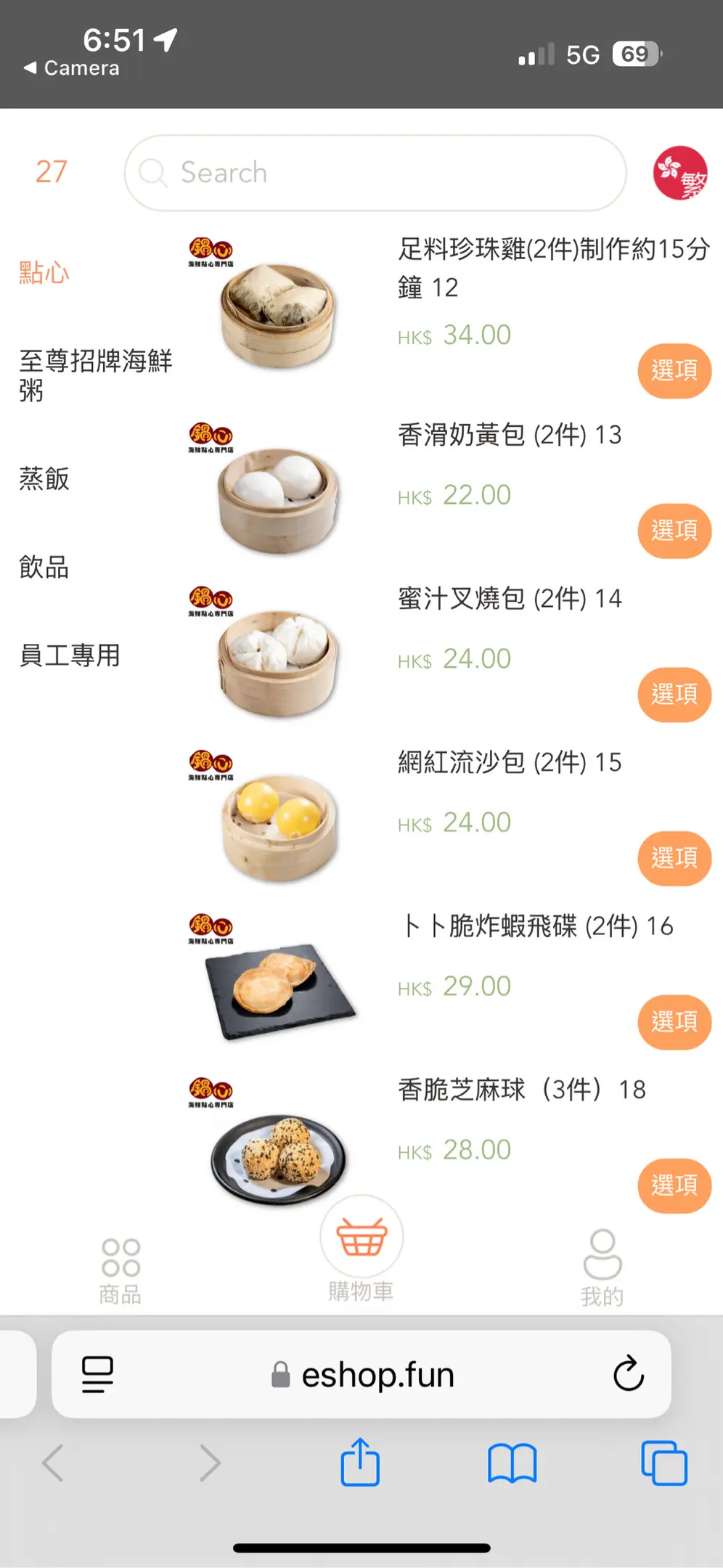Image resolution: width=723 pixels, height=1568 pixels.
Task: Open 選項 for 網紅流沙包
Action: 674,858
